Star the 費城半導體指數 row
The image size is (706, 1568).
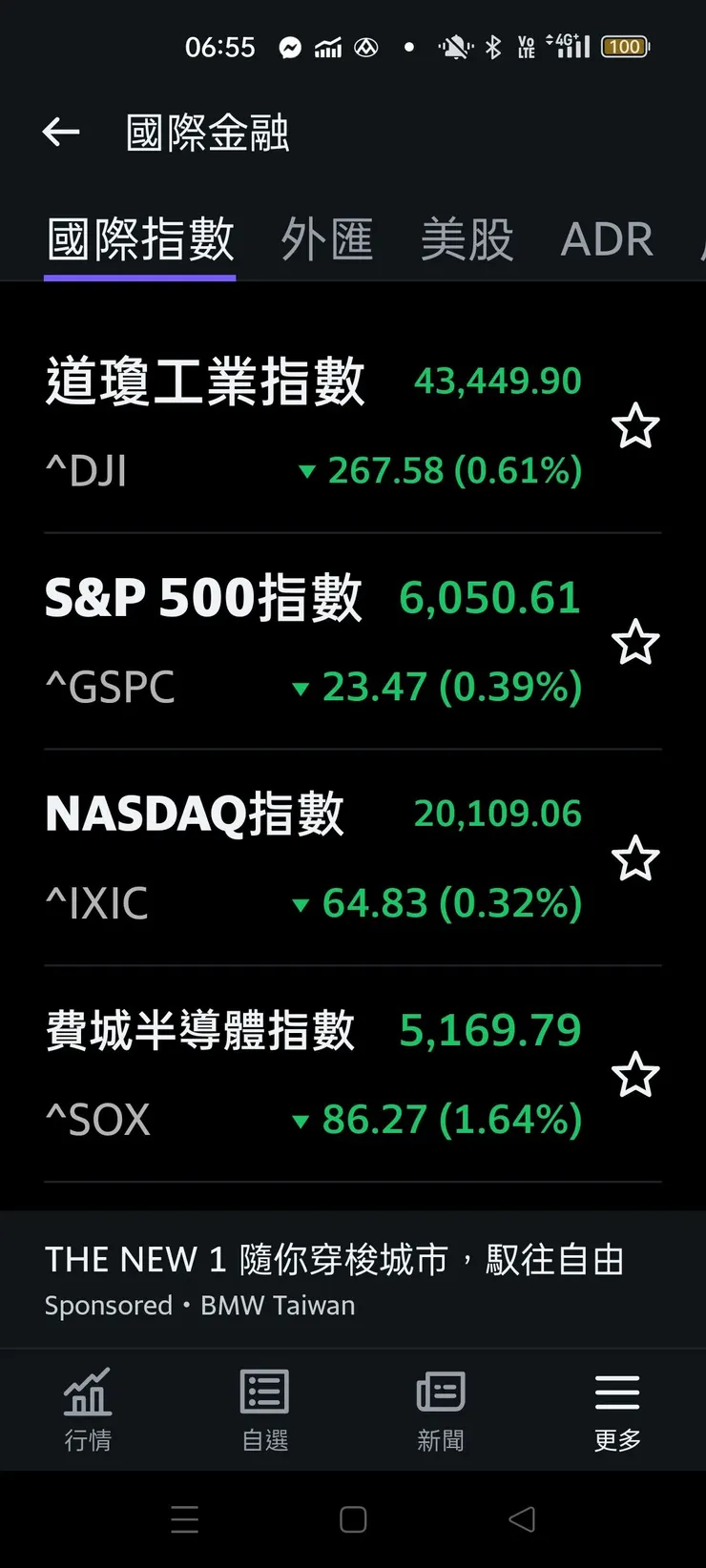(635, 1076)
